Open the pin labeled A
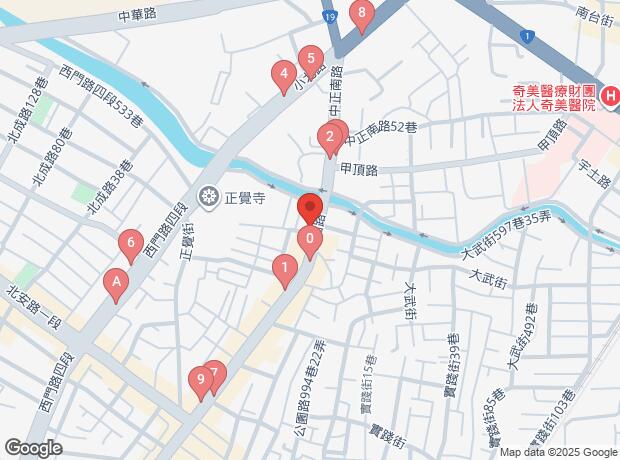 pyautogui.click(x=117, y=283)
